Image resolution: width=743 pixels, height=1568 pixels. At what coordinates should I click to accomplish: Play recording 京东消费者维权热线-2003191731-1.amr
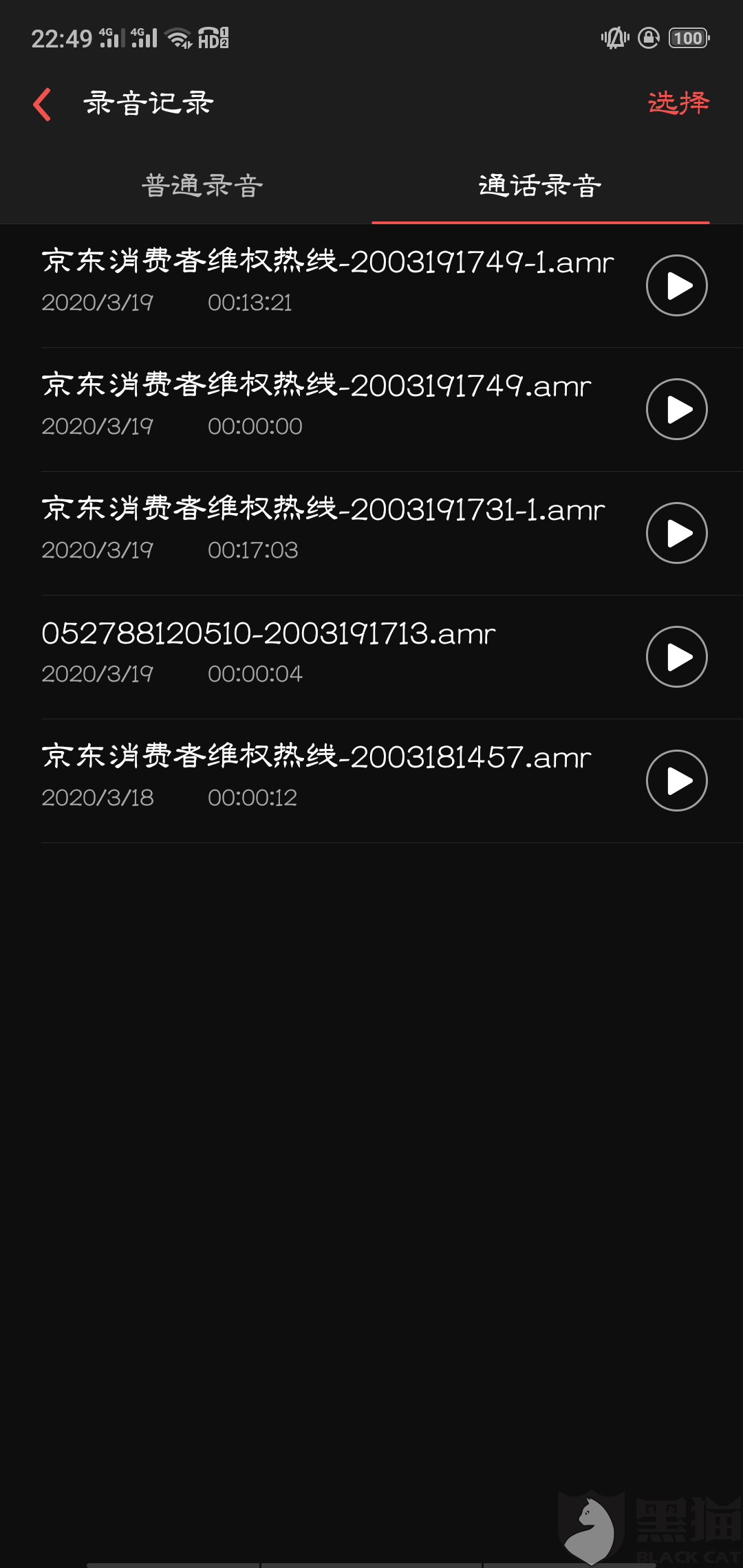pyautogui.click(x=676, y=533)
